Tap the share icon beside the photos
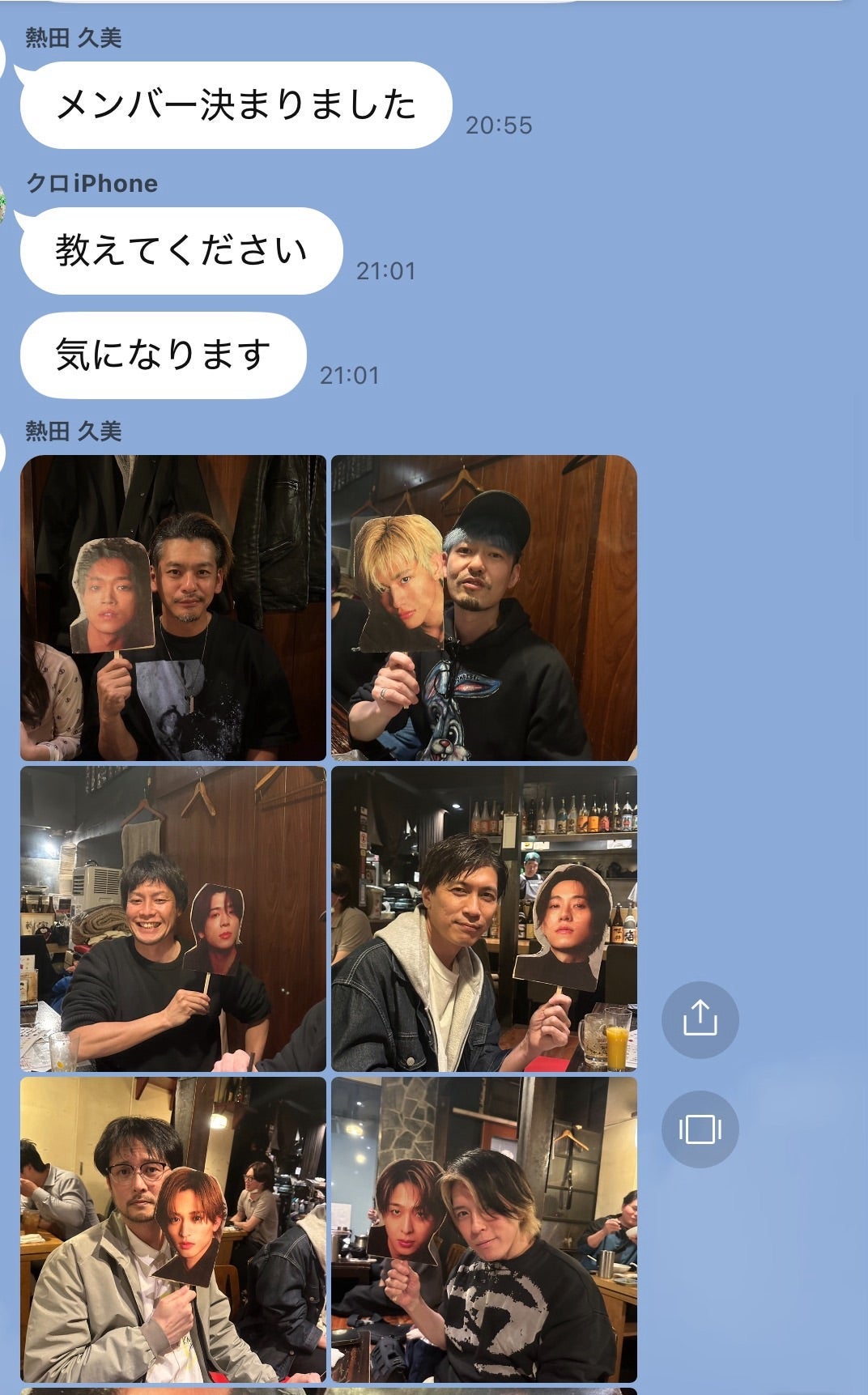This screenshot has width=868, height=1395. pyautogui.click(x=700, y=1019)
